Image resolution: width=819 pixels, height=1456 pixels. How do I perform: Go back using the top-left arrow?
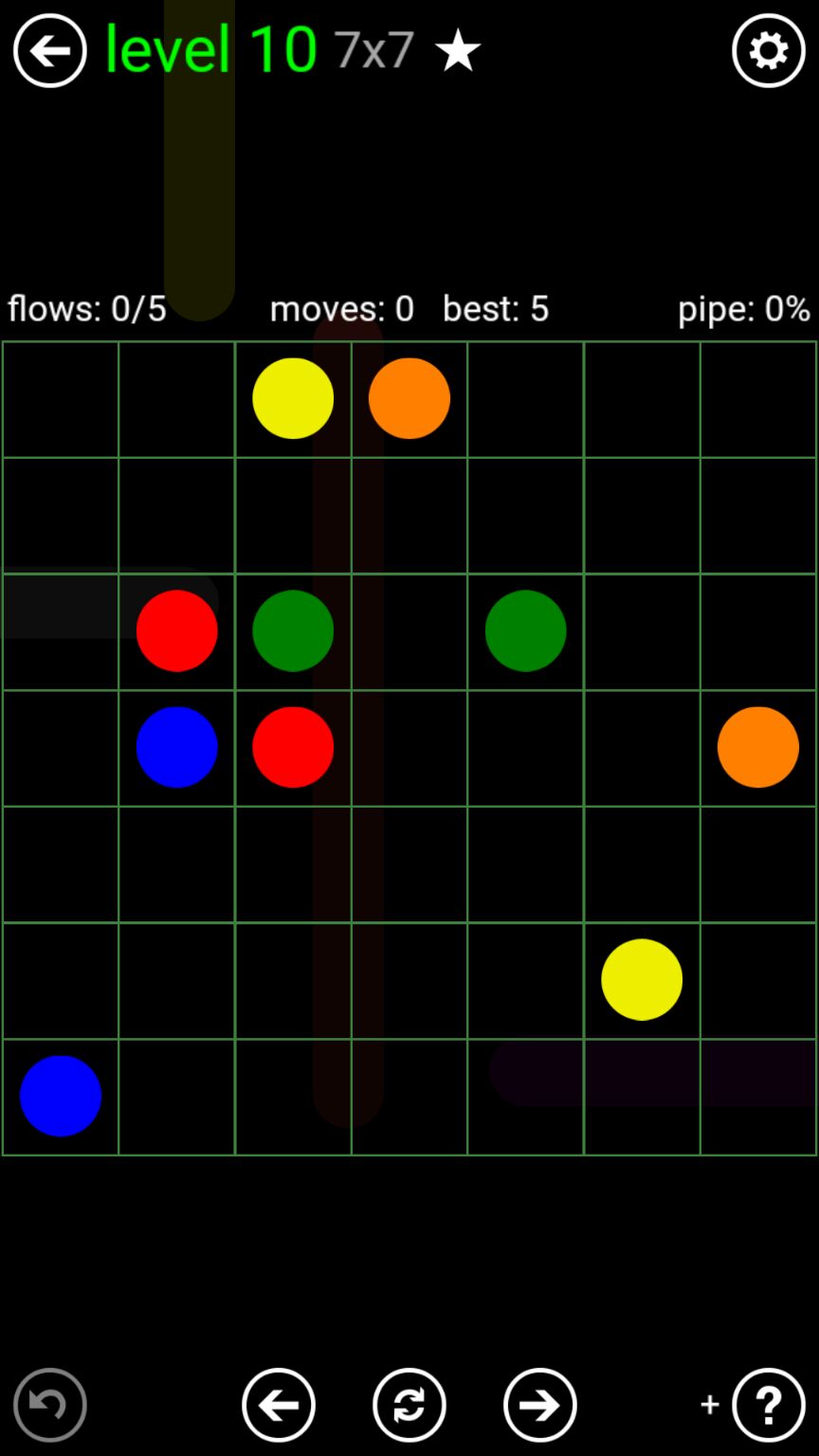coord(49,51)
